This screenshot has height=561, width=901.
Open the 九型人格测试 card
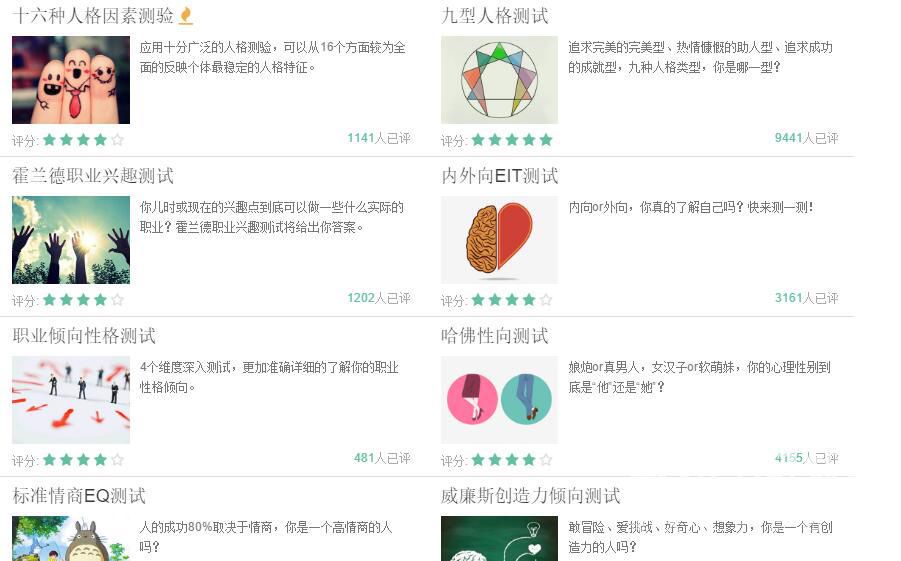[495, 16]
